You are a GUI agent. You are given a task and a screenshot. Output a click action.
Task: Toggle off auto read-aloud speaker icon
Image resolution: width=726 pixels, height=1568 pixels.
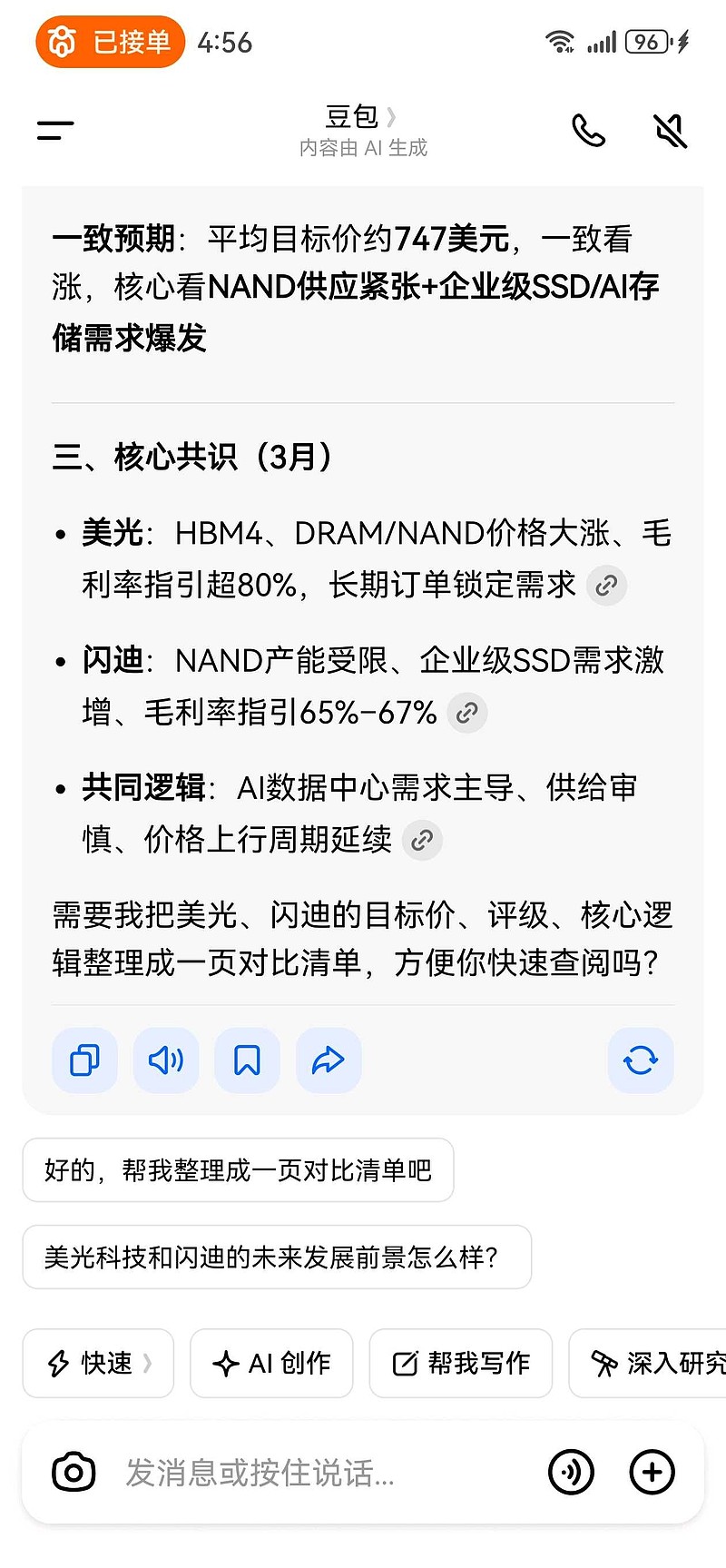click(669, 130)
